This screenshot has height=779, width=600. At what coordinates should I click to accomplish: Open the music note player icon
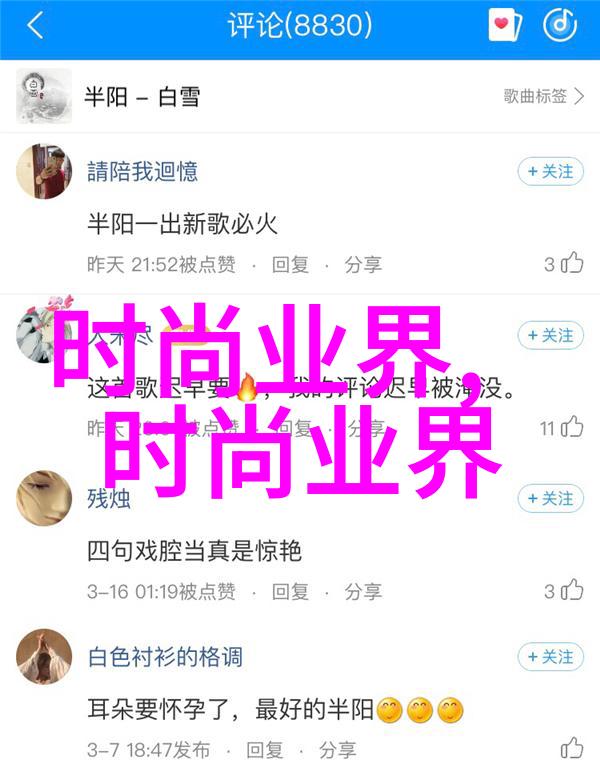pos(561,26)
